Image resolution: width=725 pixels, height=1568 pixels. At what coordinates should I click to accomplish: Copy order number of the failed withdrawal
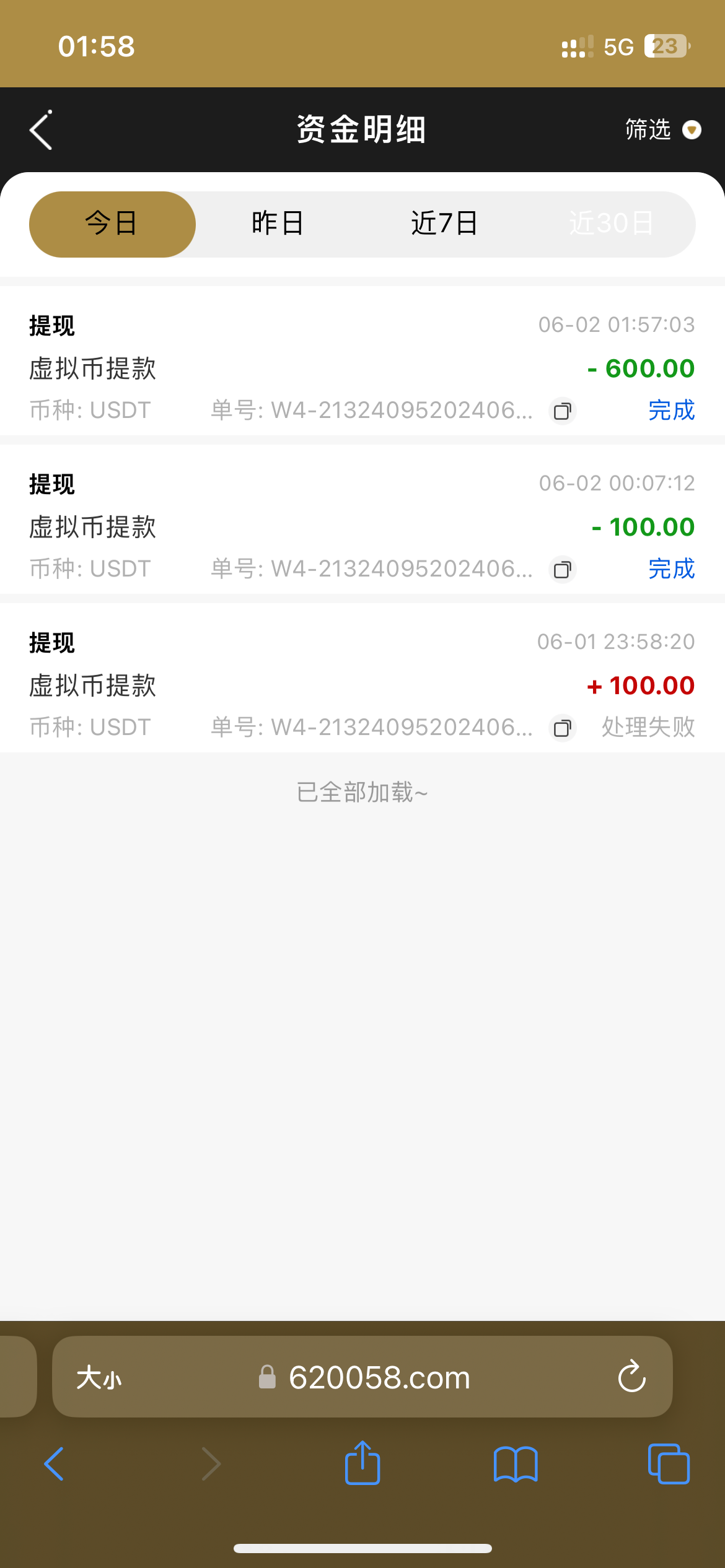pyautogui.click(x=563, y=728)
